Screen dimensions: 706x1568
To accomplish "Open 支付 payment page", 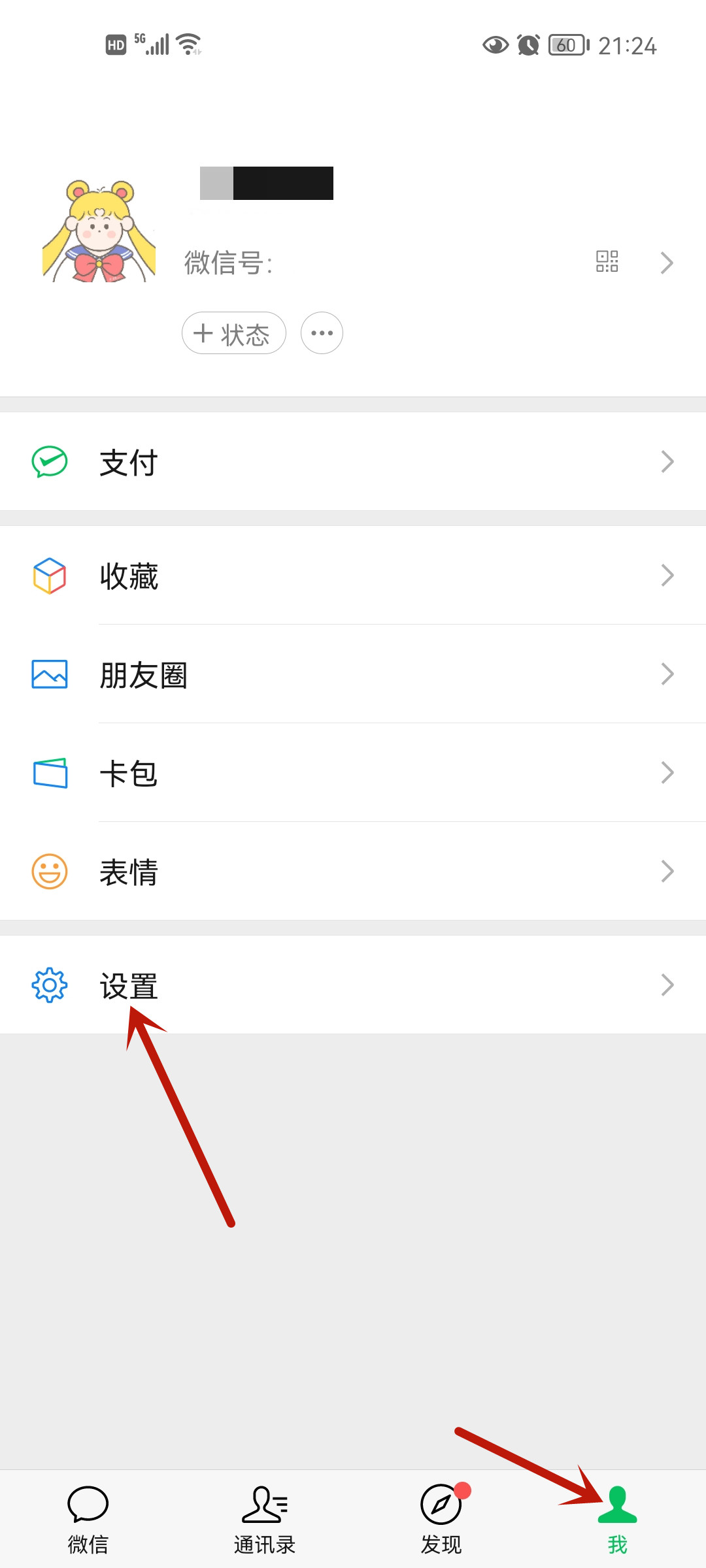I will (x=353, y=462).
